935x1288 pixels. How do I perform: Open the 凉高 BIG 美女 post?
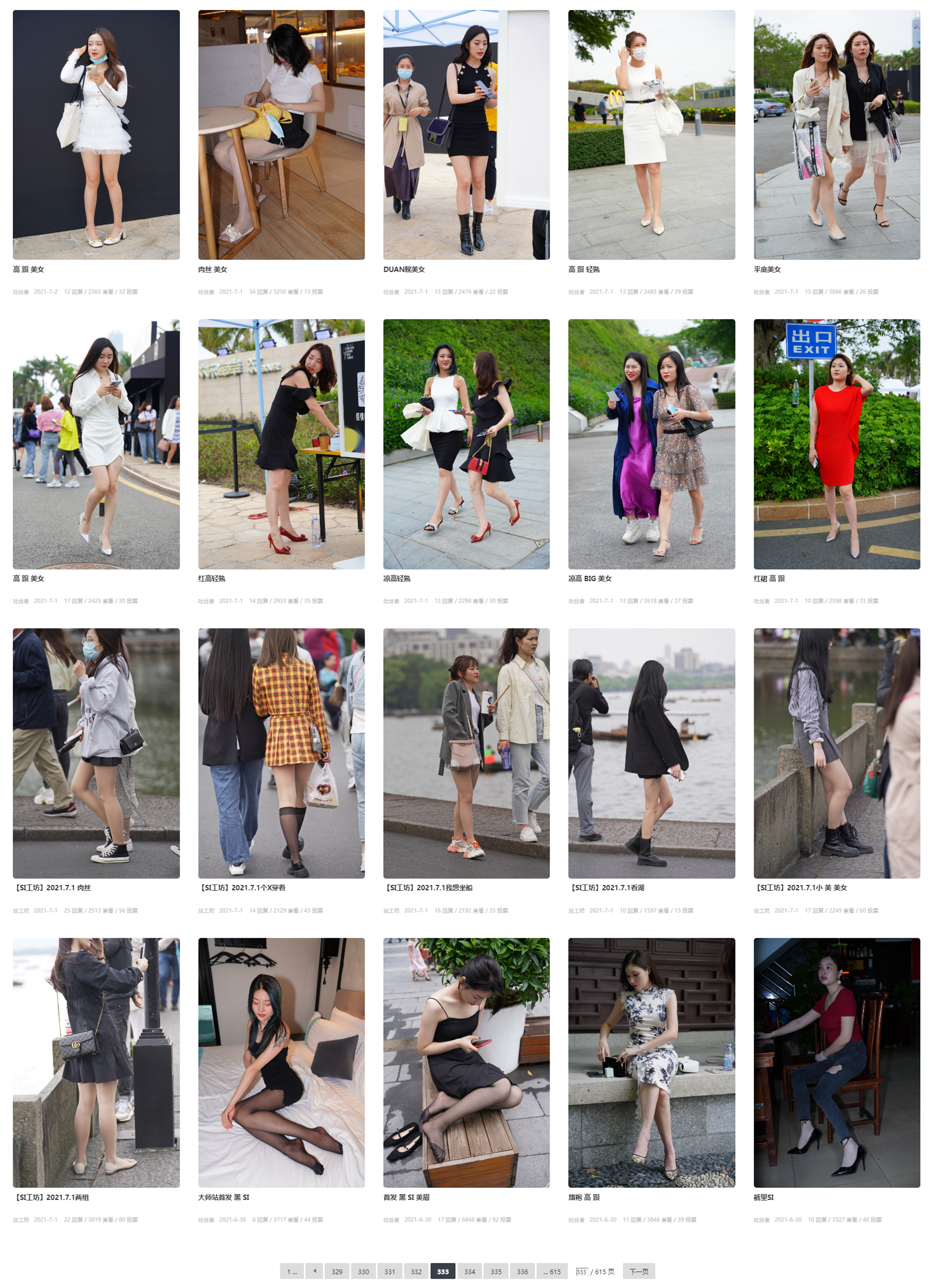651,444
